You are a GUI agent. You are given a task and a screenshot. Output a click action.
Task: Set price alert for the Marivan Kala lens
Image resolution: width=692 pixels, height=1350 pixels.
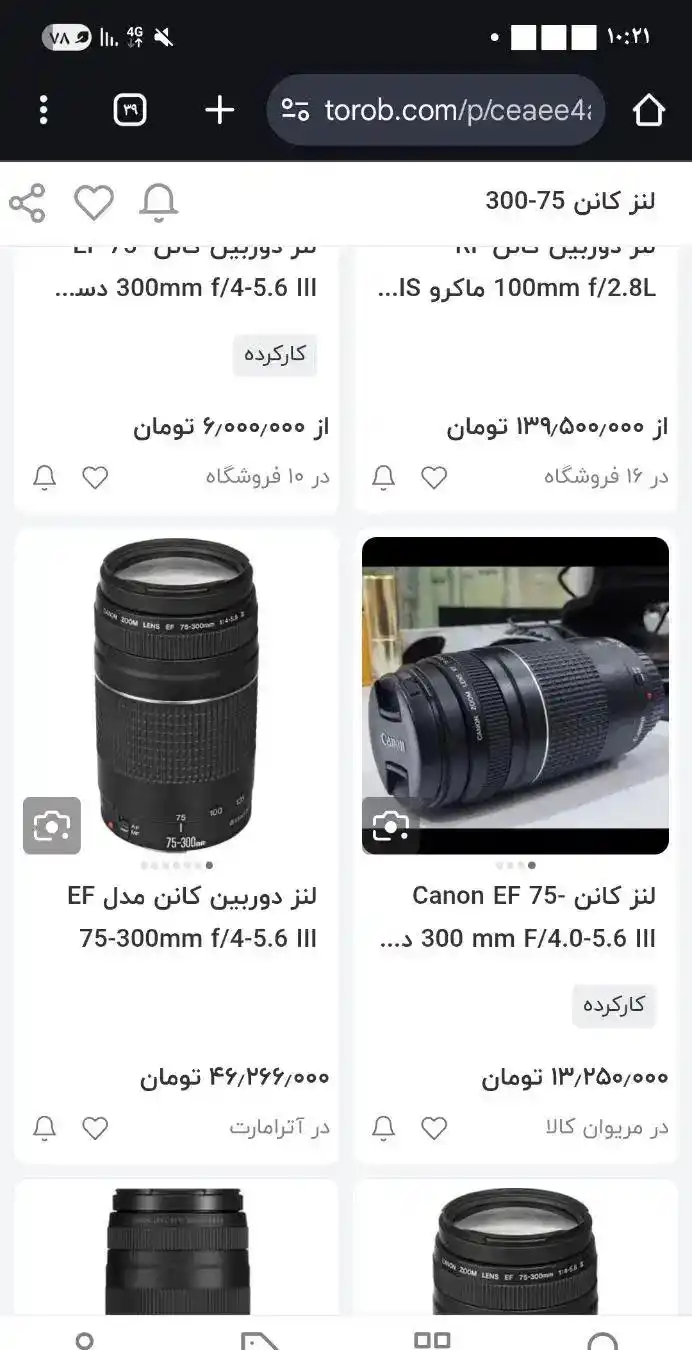point(384,1129)
